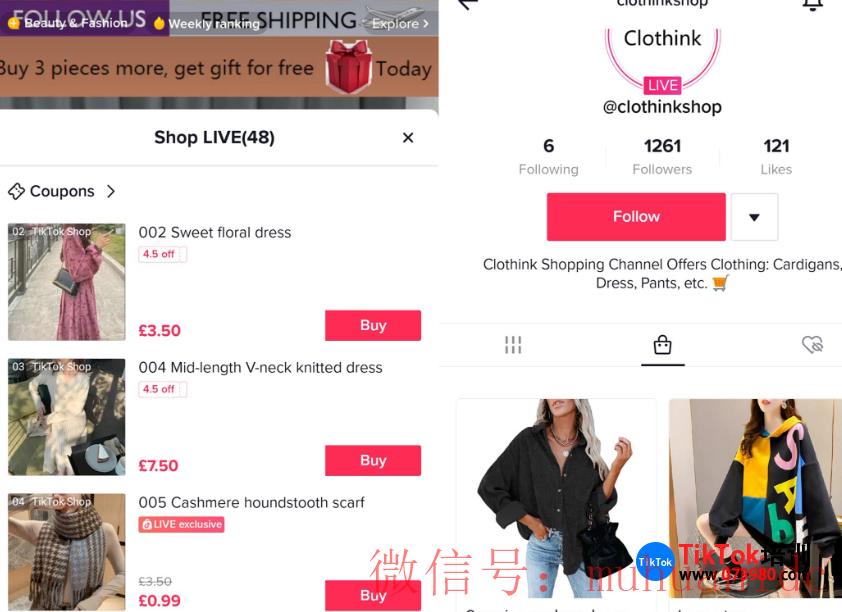Expand the suggested accounts dropdown arrow
Screen dimensions: 842x612
coord(754,217)
